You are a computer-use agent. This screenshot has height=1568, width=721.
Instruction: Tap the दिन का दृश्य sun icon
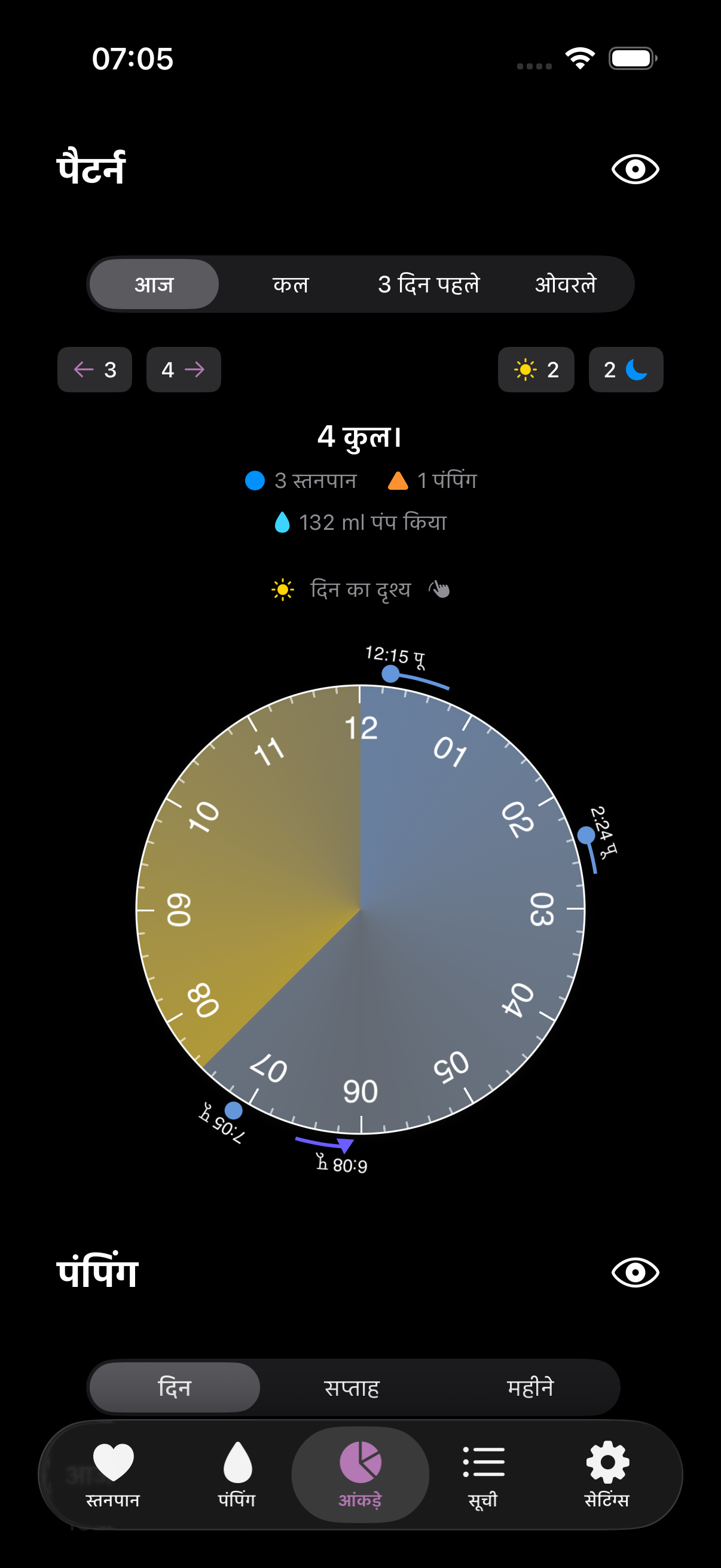(x=282, y=588)
